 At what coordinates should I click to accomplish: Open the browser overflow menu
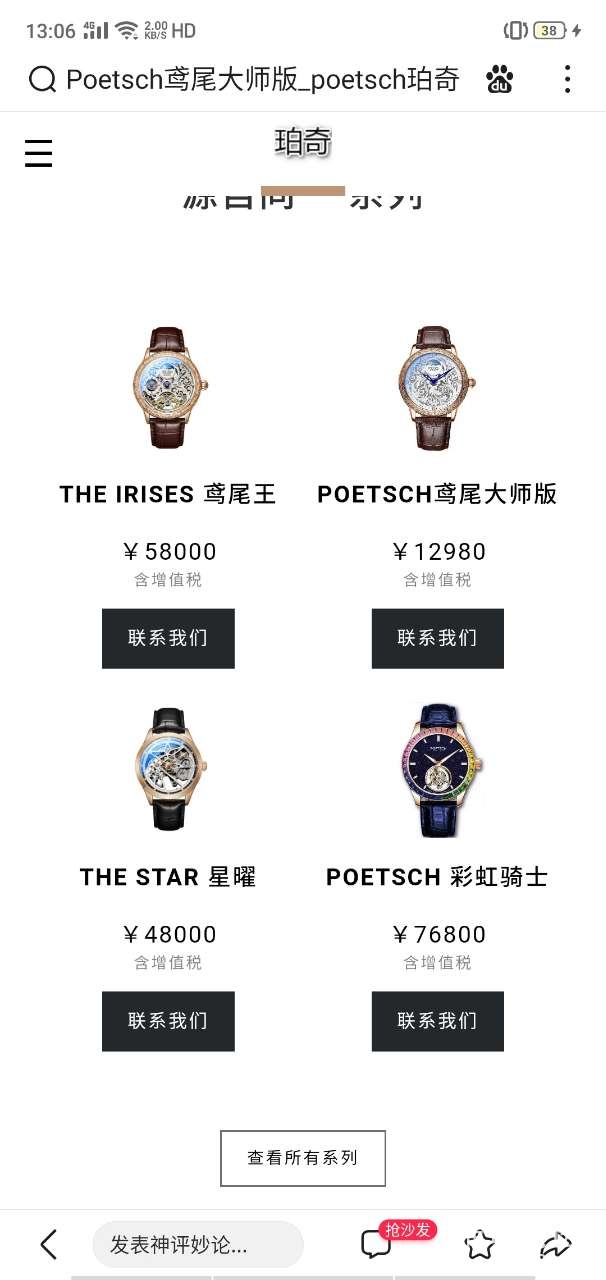point(567,80)
